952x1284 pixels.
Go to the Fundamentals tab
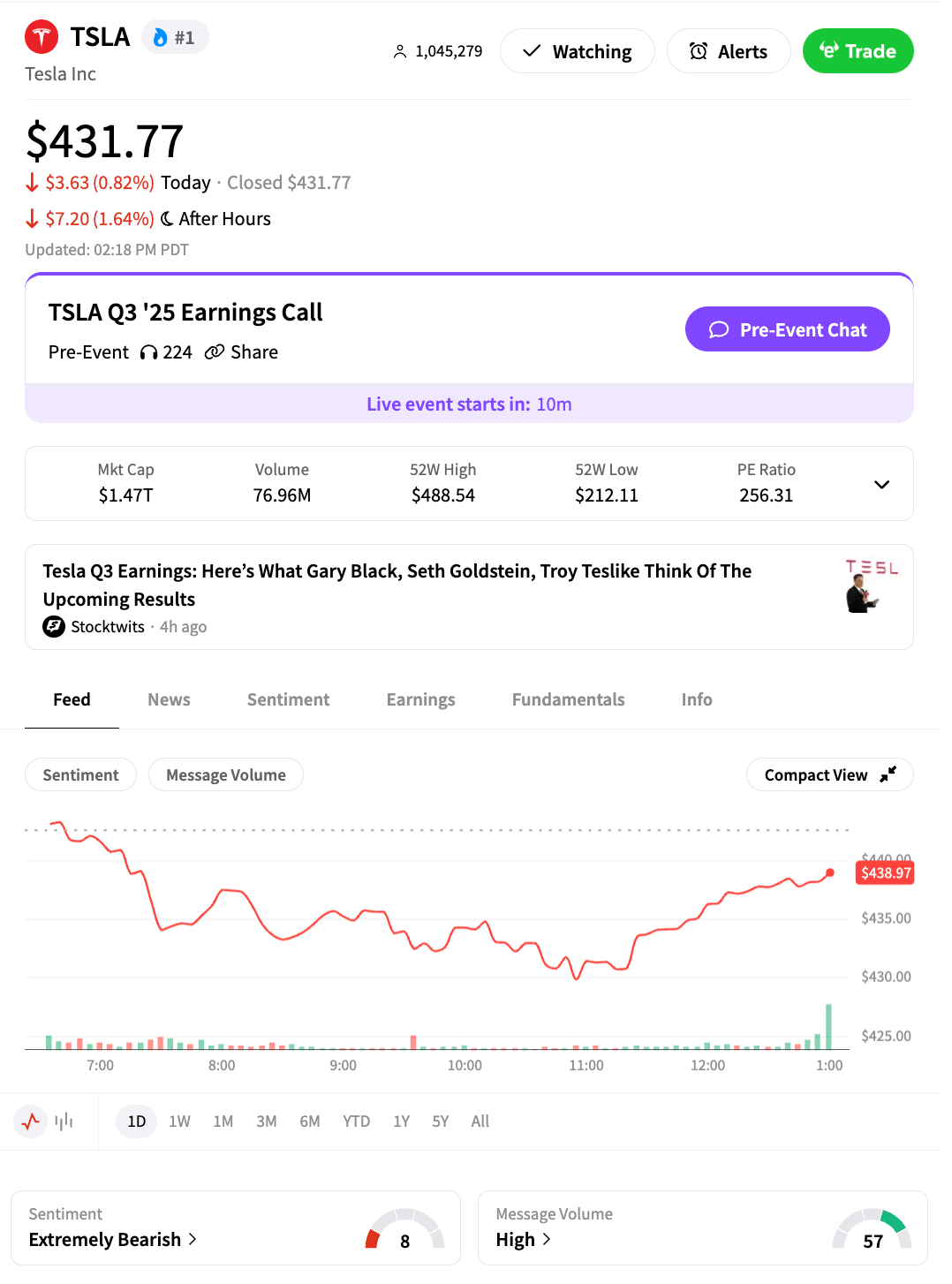pos(568,699)
